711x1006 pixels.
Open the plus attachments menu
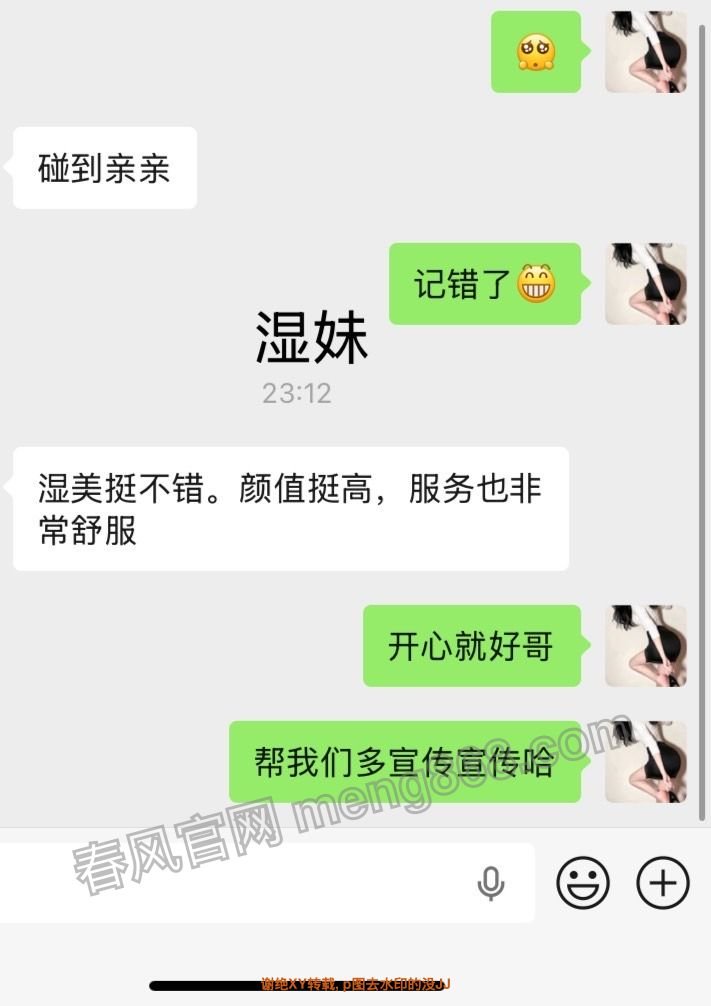pyautogui.click(x=663, y=883)
